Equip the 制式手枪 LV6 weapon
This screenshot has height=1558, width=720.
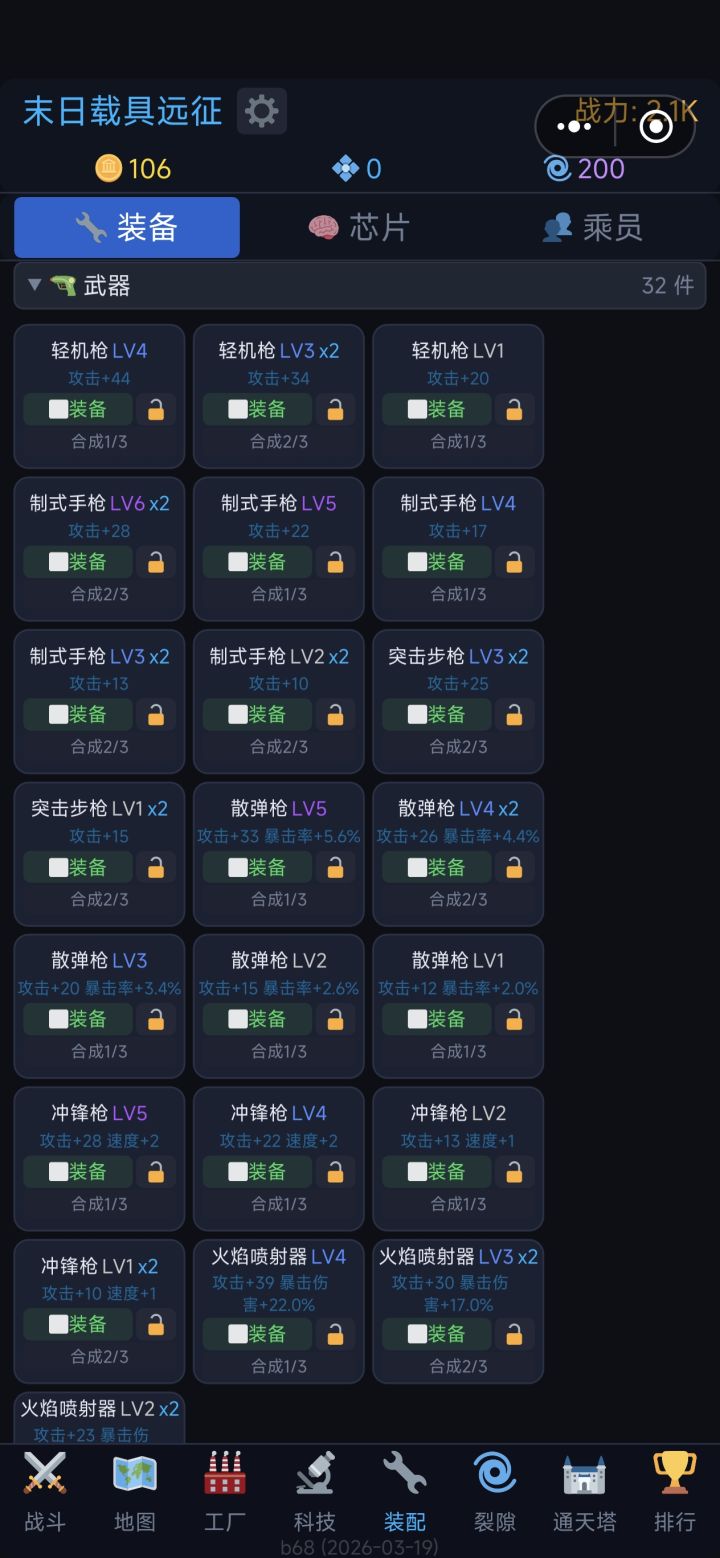(78, 562)
